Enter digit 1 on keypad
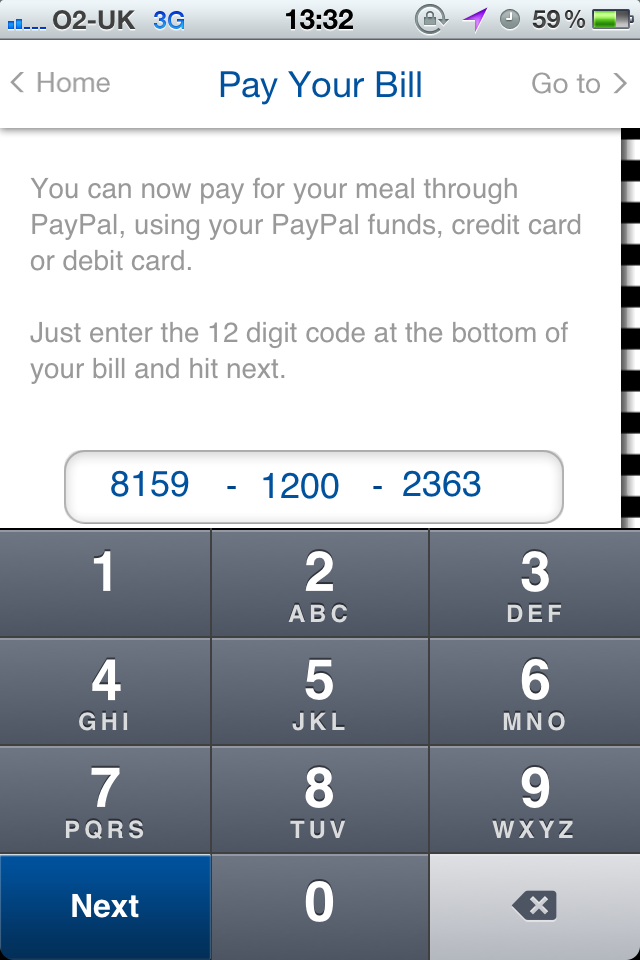The height and width of the screenshot is (960, 640). pos(105,582)
